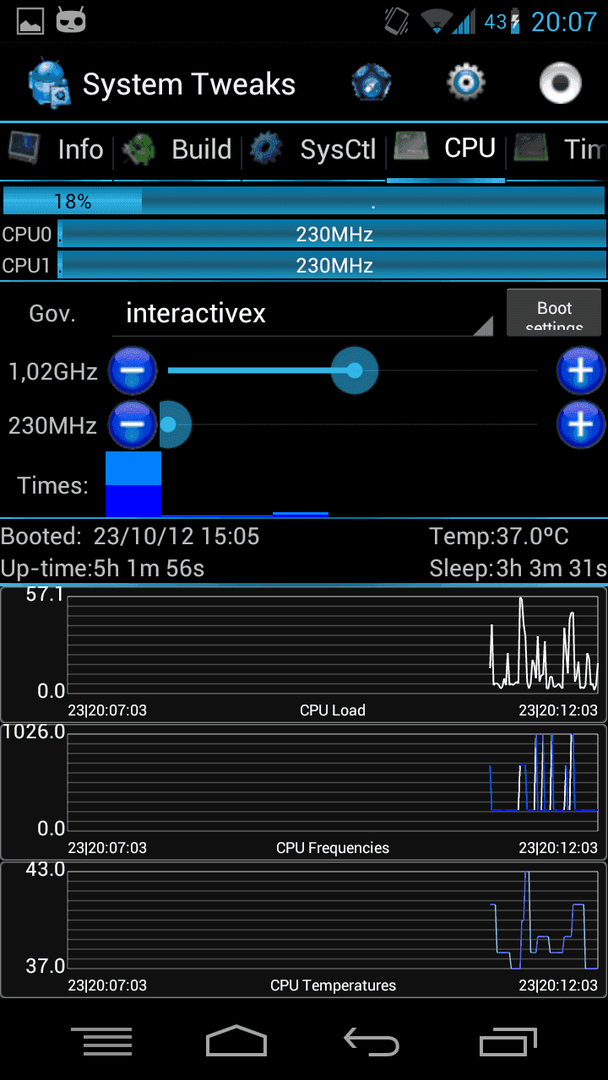608x1080 pixels.
Task: Open the CPU Frequencies graph
Action: [304, 792]
